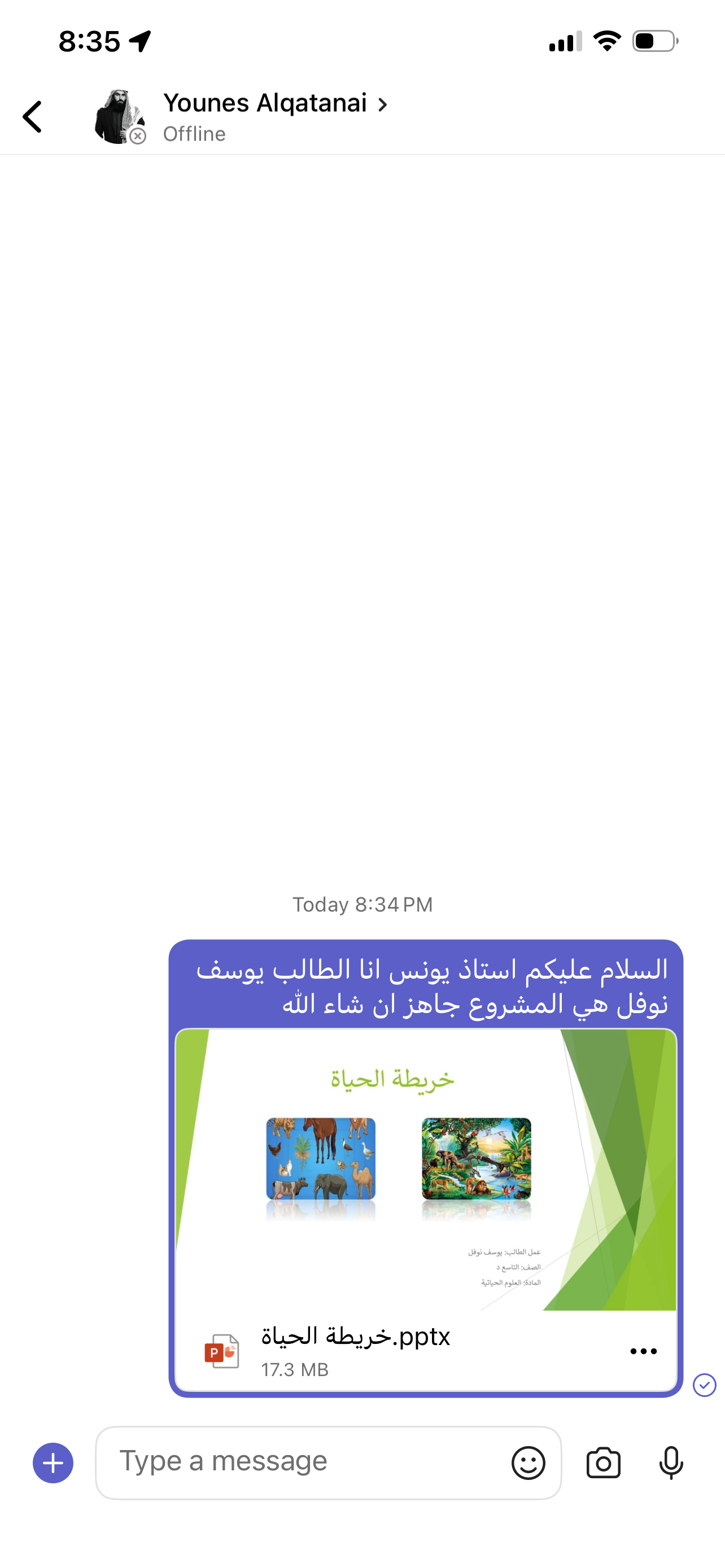The height and width of the screenshot is (1568, 725).
Task: Open the camera to take a photo
Action: click(602, 1462)
